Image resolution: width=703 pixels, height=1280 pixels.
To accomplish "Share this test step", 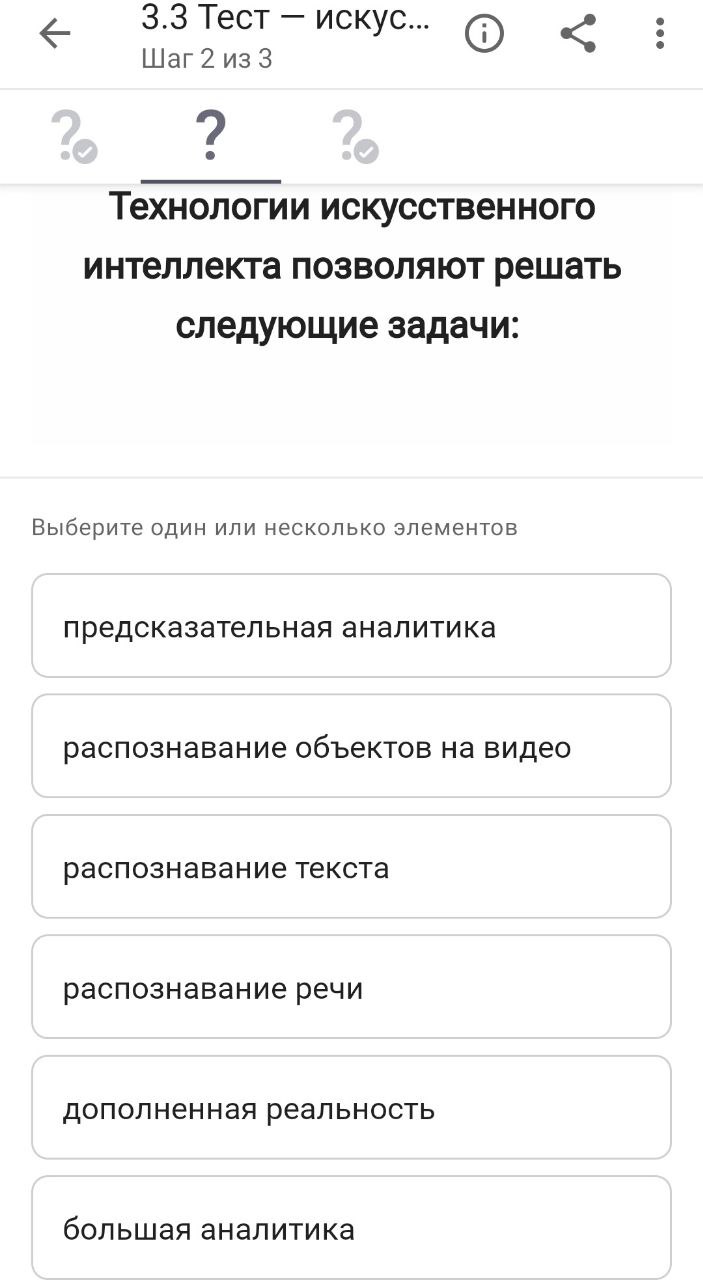I will click(x=578, y=35).
